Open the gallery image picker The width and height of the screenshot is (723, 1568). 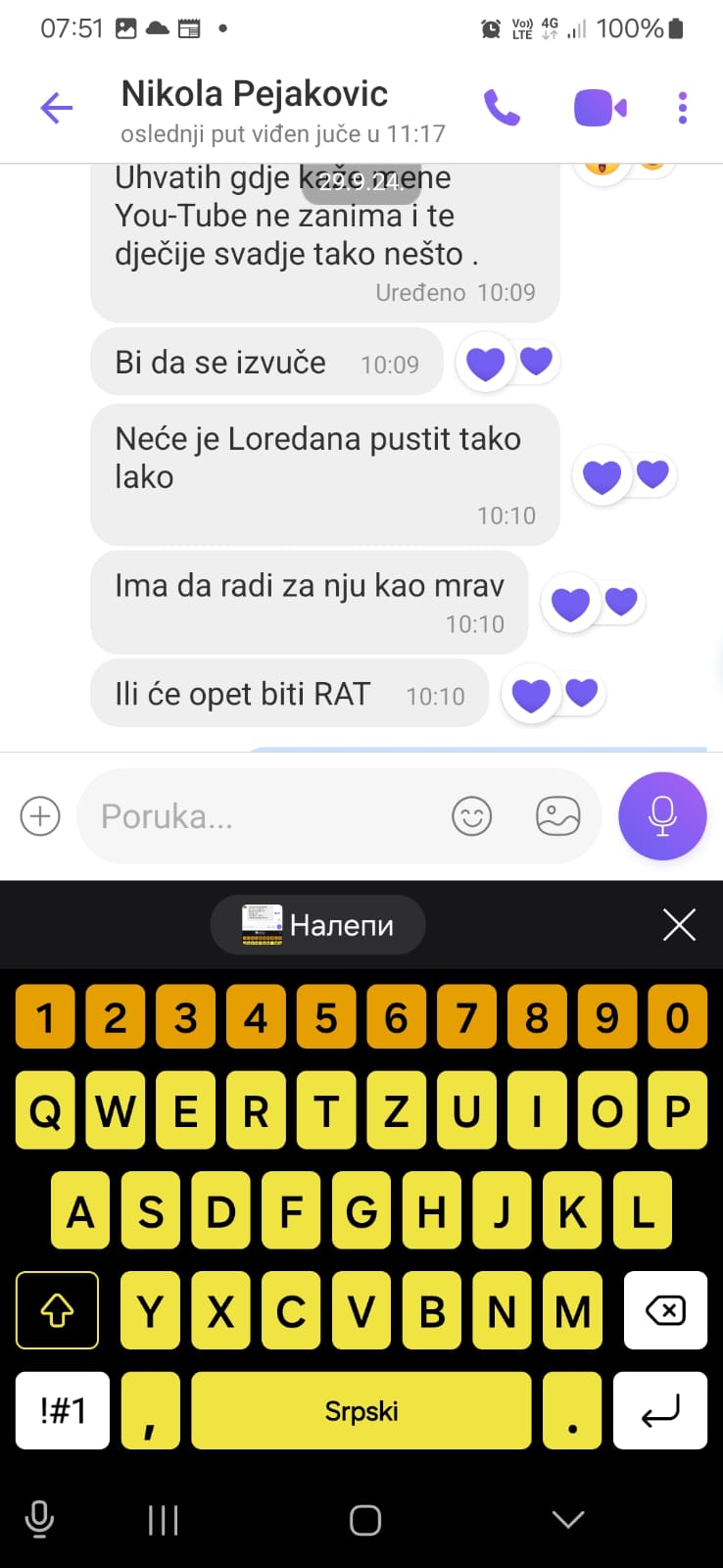pyautogui.click(x=558, y=816)
